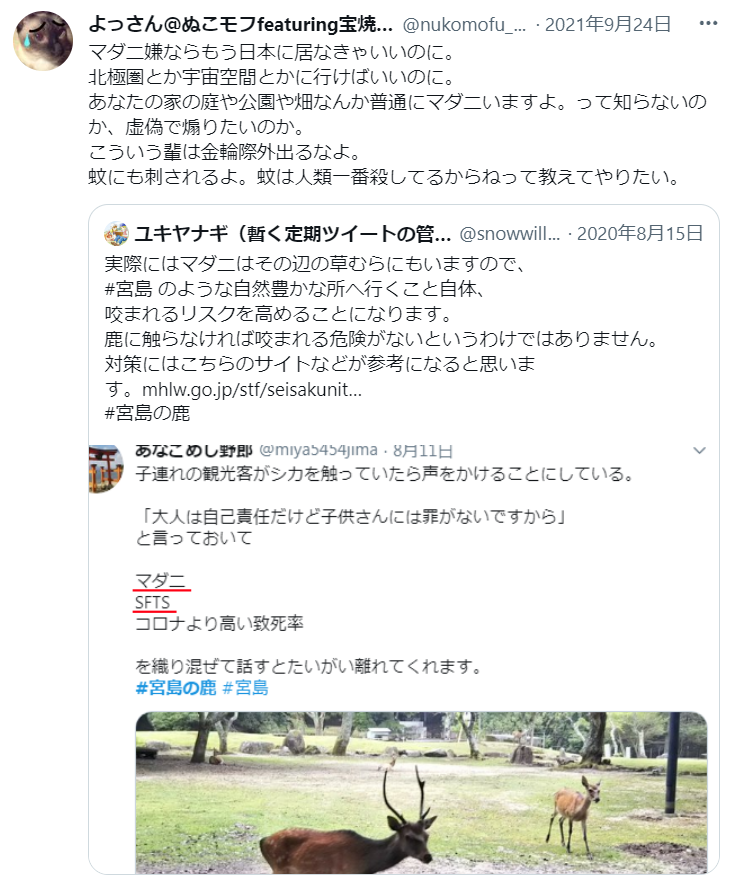View the quoted tweet's attached deer image
The width and height of the screenshot is (739, 887).
[420, 792]
